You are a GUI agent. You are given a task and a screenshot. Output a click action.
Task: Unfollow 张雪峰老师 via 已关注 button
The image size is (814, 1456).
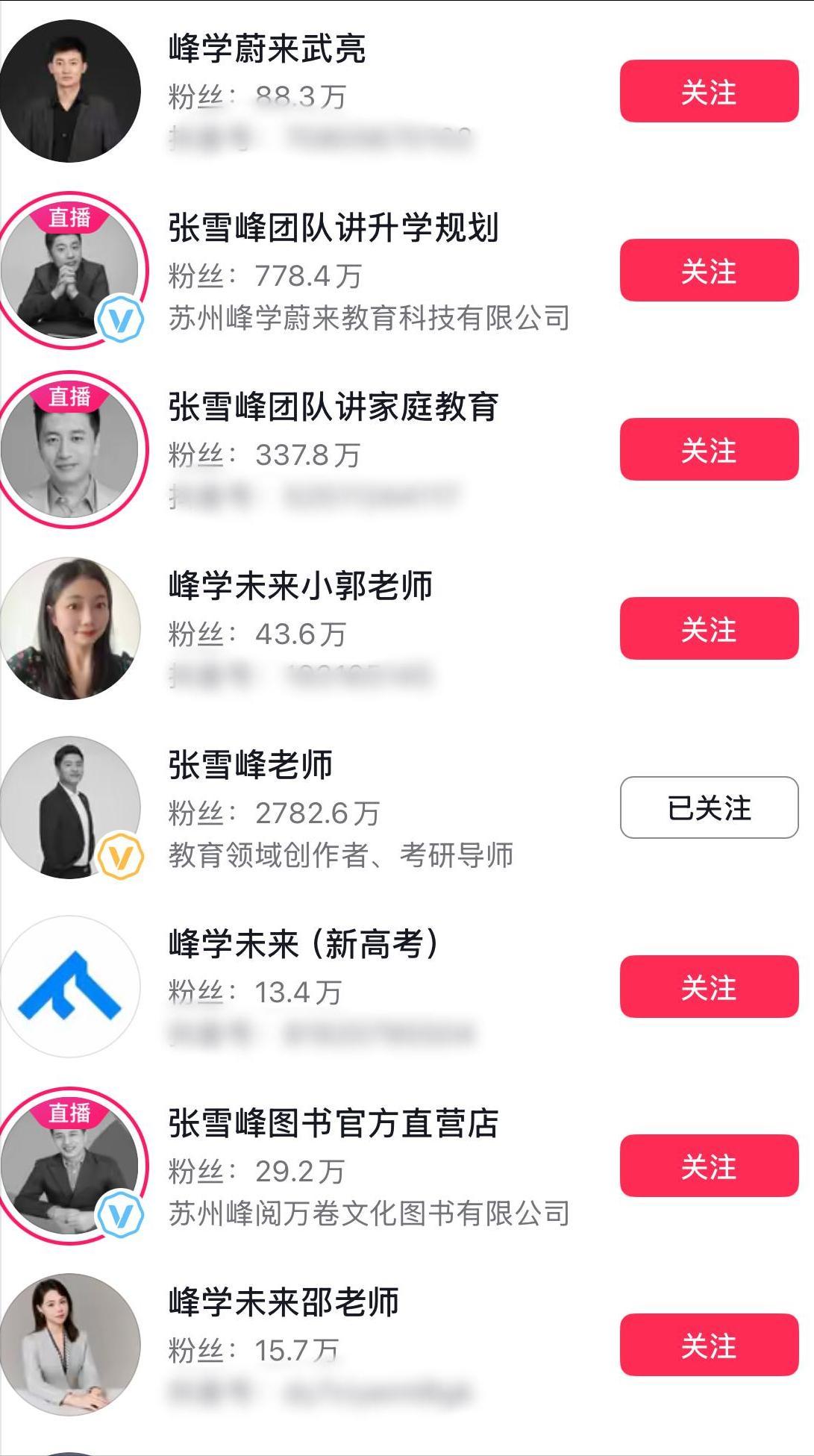(x=709, y=807)
